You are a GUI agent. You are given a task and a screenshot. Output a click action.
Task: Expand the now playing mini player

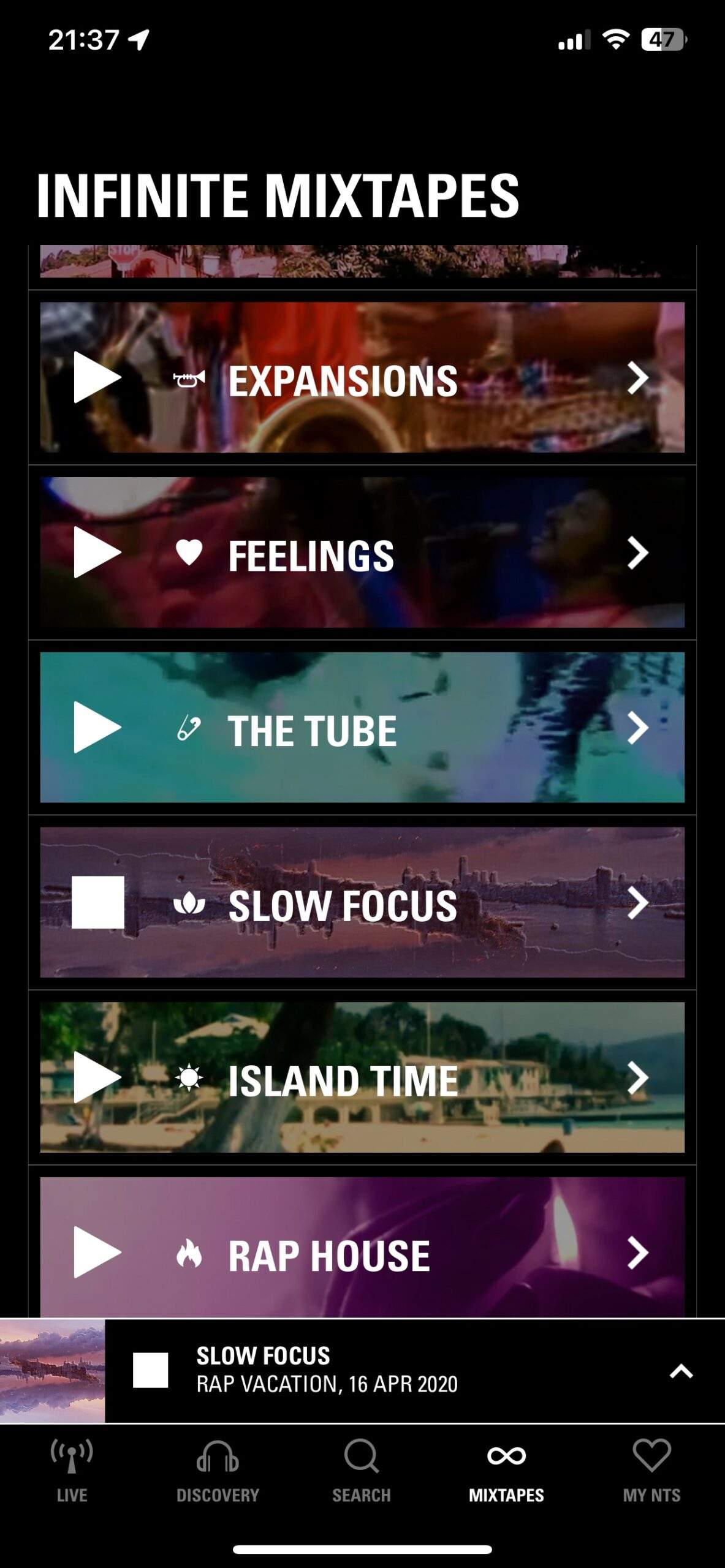[681, 1371]
